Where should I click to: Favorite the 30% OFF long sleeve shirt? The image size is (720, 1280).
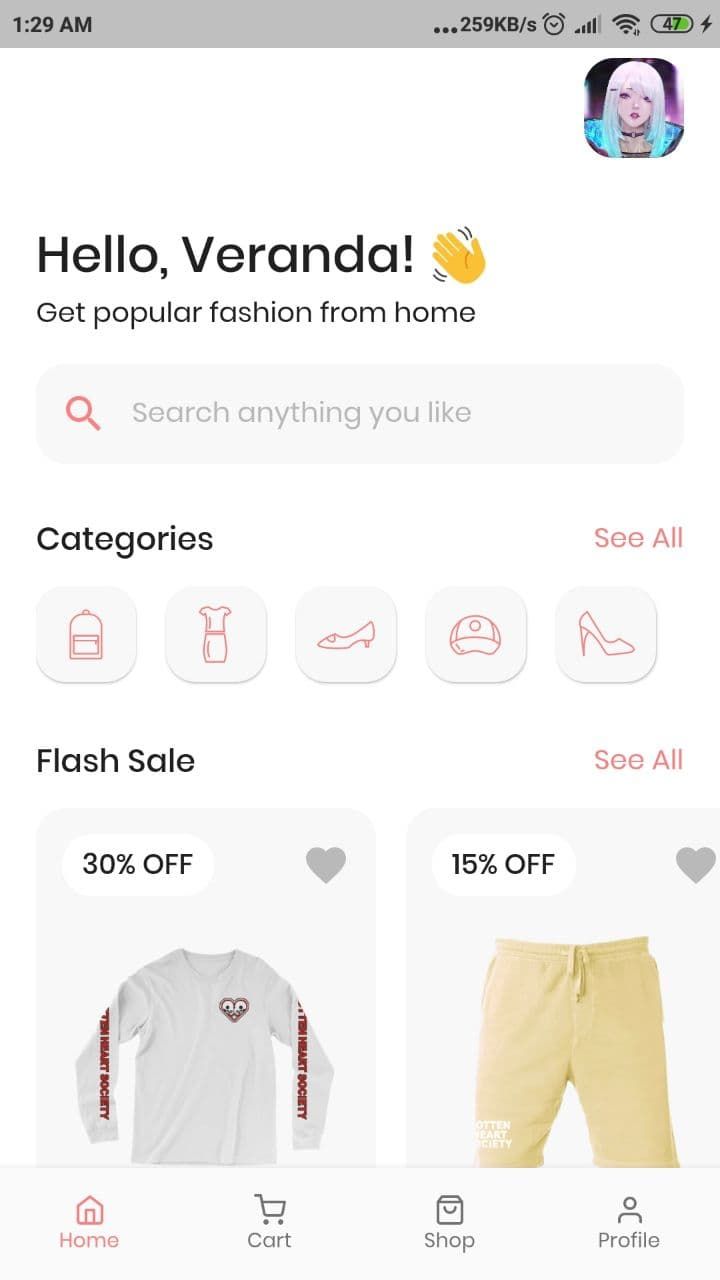tap(326, 864)
